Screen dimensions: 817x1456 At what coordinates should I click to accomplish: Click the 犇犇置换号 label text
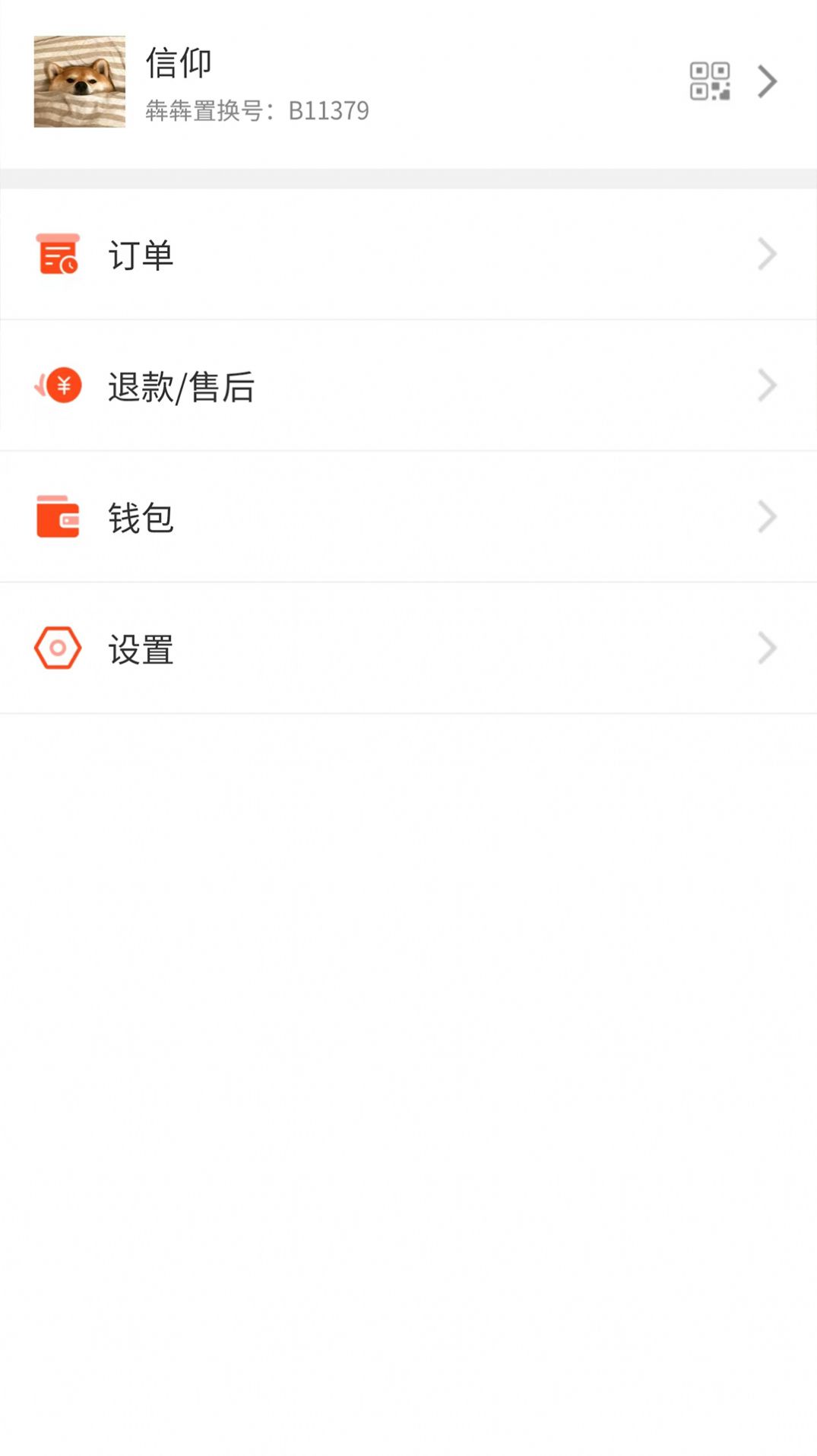201,110
